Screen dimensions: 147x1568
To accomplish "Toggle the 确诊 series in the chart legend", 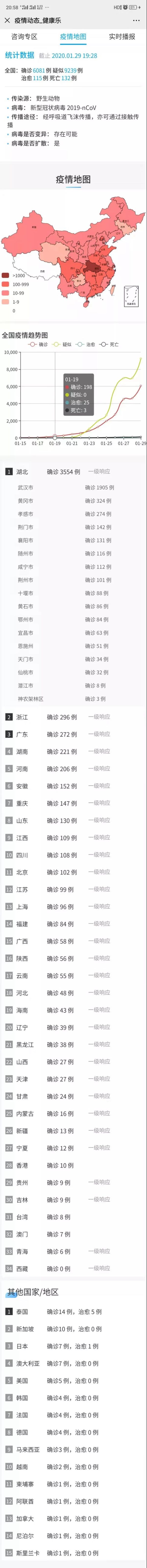I will (x=39, y=345).
